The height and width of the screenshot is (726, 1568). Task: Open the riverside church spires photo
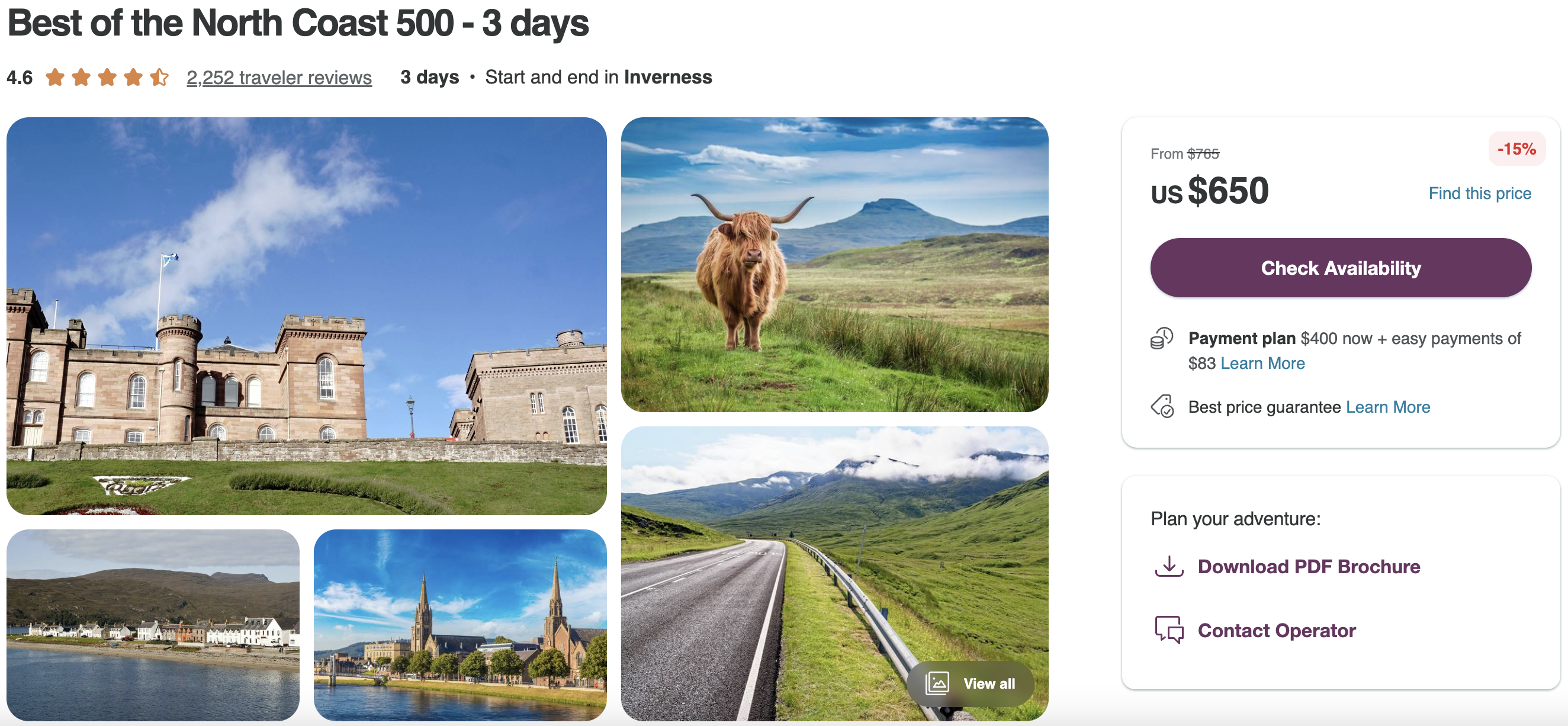pos(460,625)
